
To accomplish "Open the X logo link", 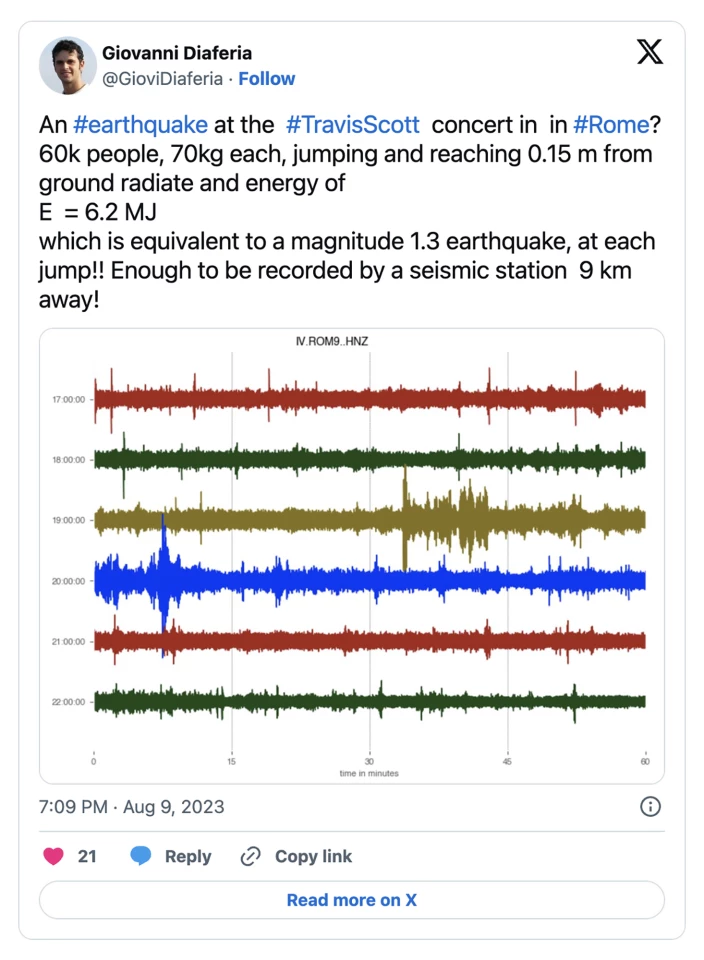I will point(650,53).
